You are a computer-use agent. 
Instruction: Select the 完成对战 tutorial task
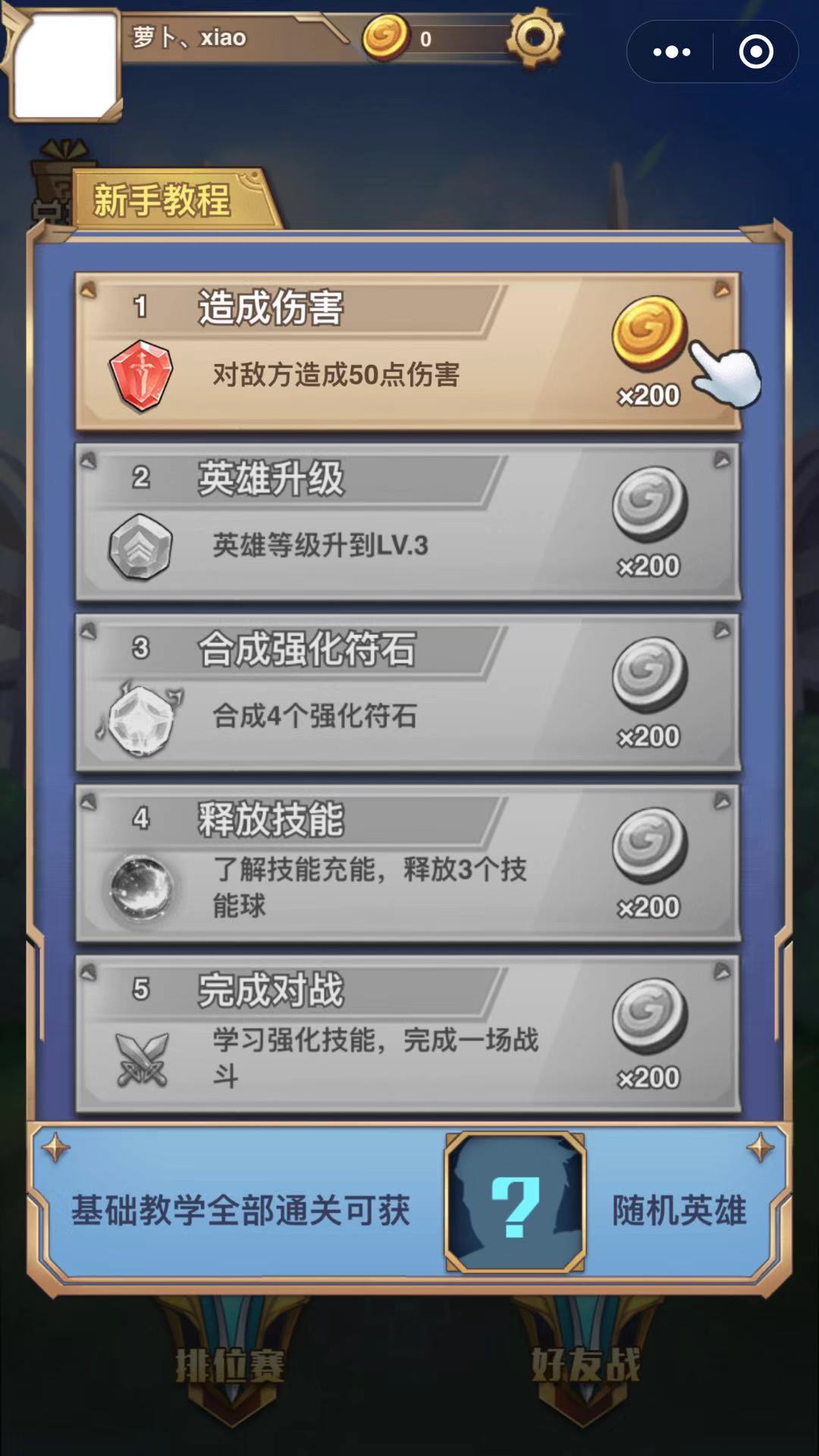(x=408, y=1034)
